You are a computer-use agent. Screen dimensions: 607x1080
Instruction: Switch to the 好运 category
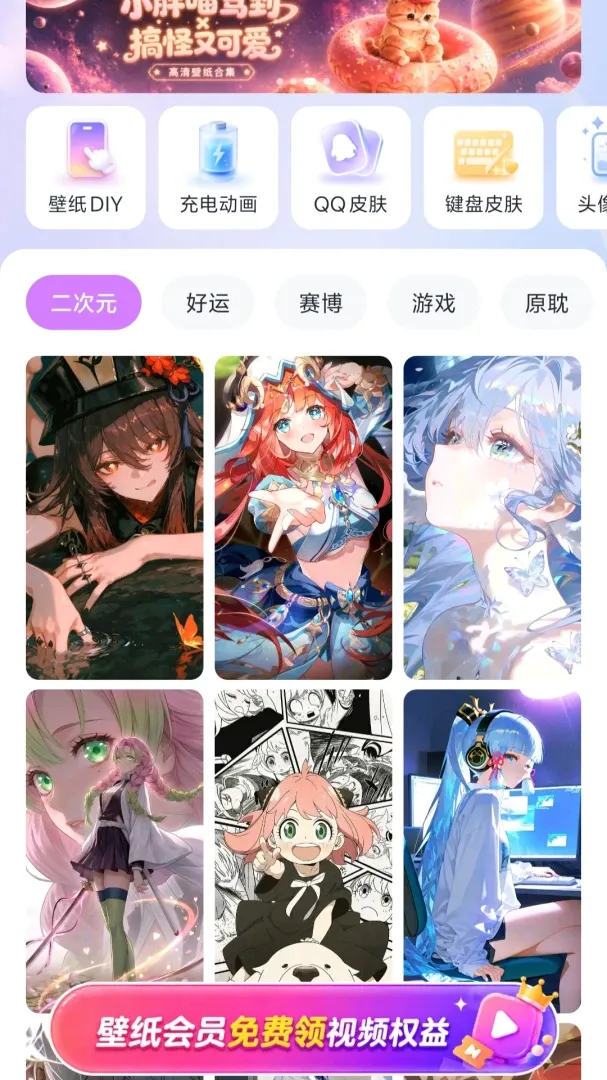tap(207, 302)
